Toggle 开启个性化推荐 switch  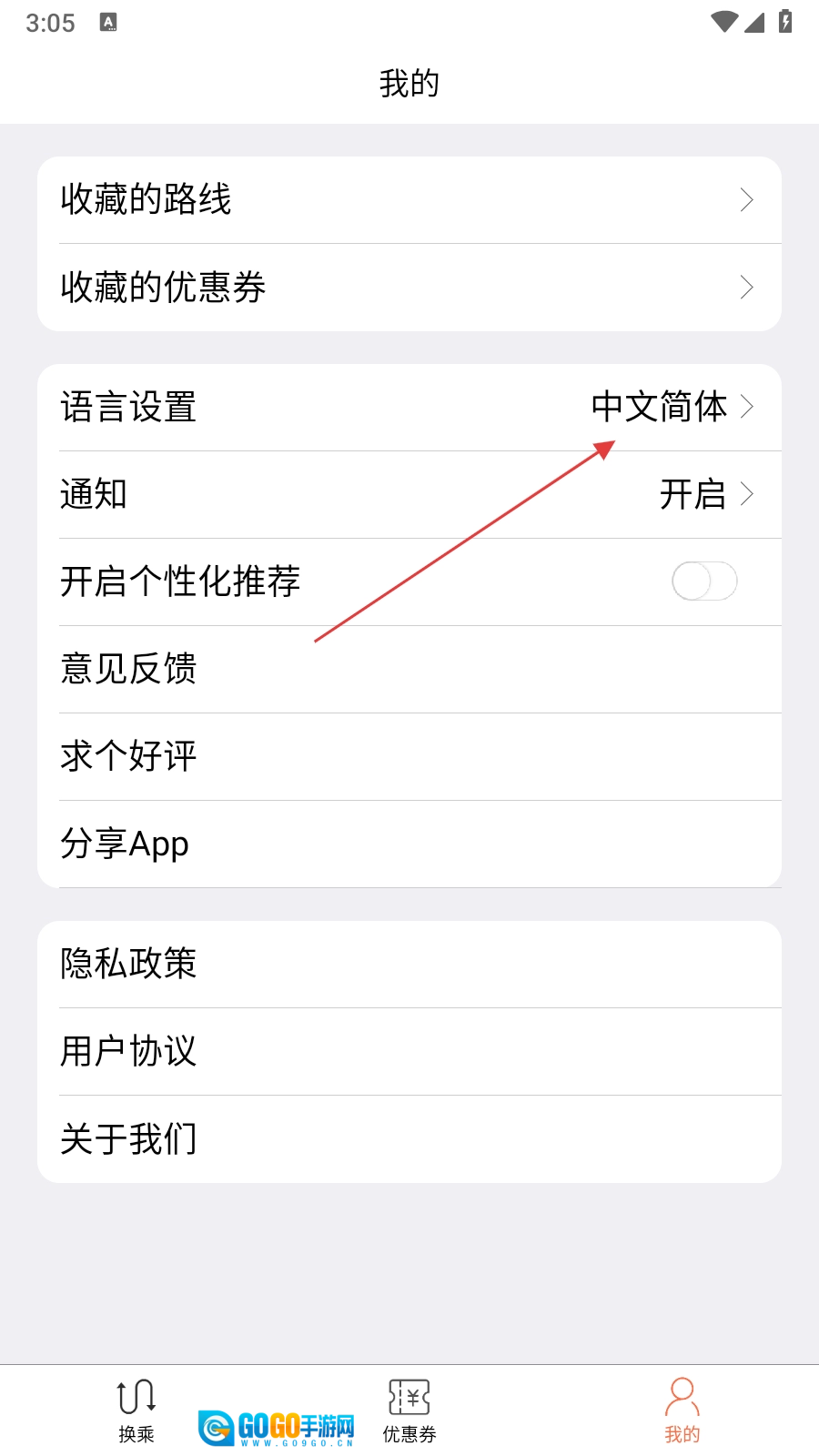point(703,581)
